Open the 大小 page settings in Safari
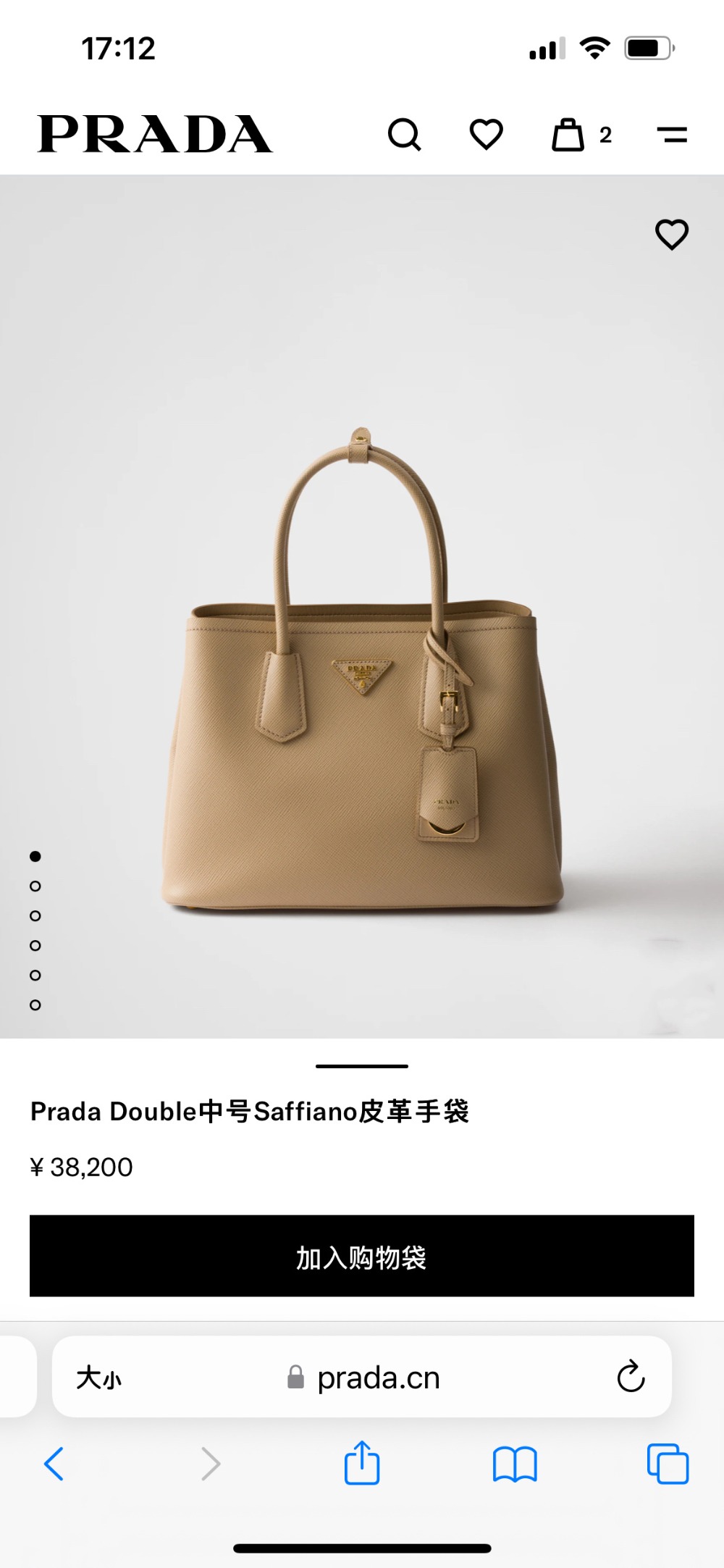724x1568 pixels. point(99,1378)
